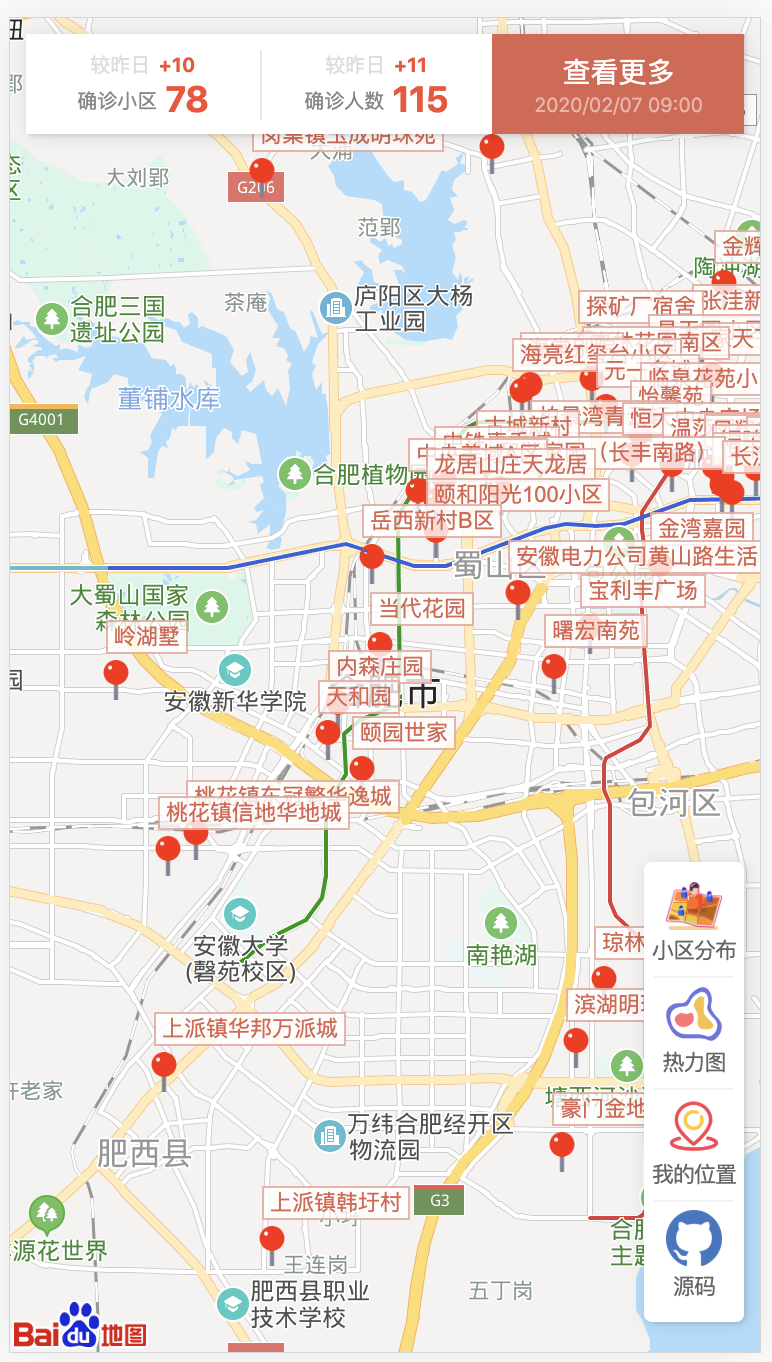Open the 岳西新村B区 marker
Image resolution: width=772 pixels, height=1362 pixels.
coord(432,520)
